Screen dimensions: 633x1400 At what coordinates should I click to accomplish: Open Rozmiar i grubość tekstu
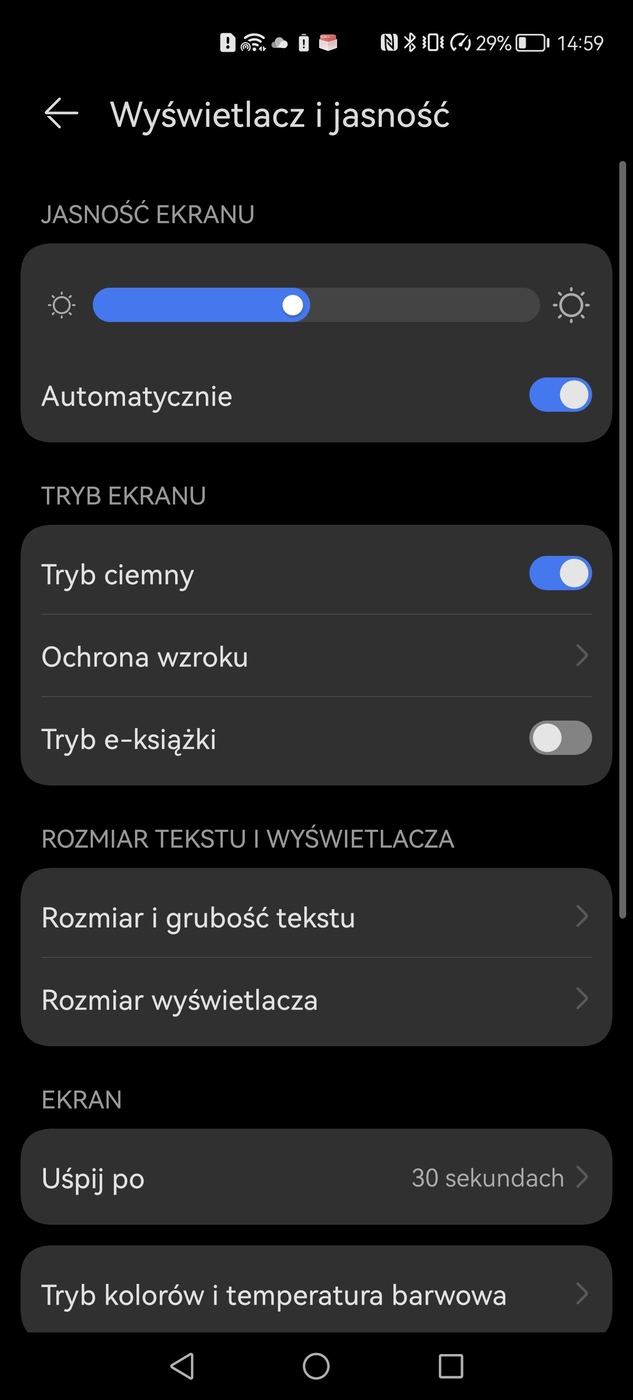[316, 917]
